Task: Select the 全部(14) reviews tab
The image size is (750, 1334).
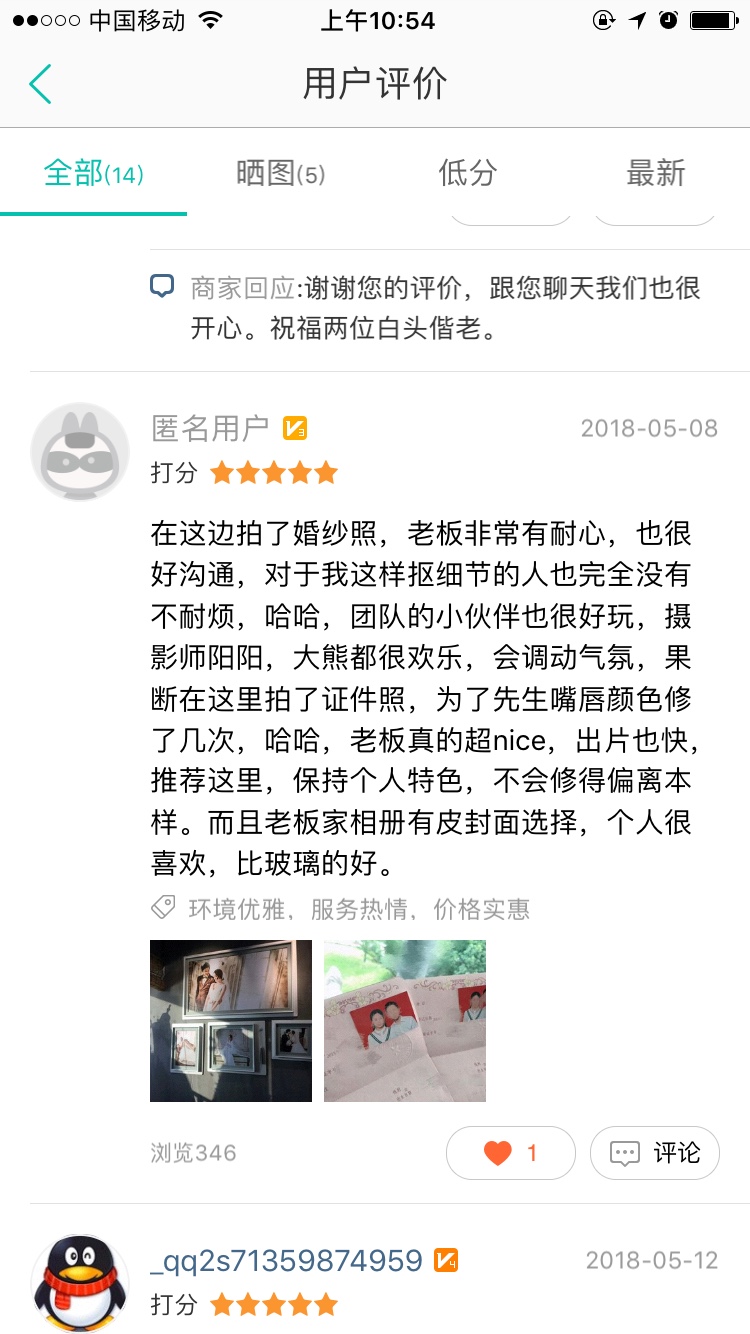Action: click(x=94, y=173)
